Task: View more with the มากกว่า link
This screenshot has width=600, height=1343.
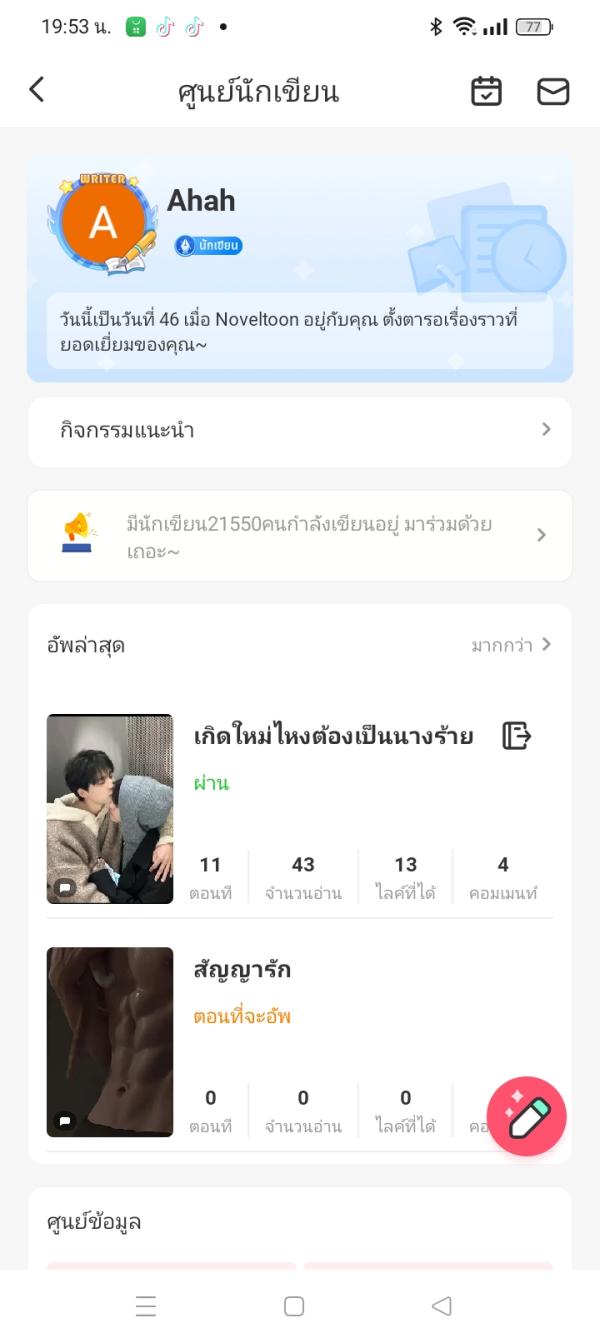Action: [x=511, y=645]
